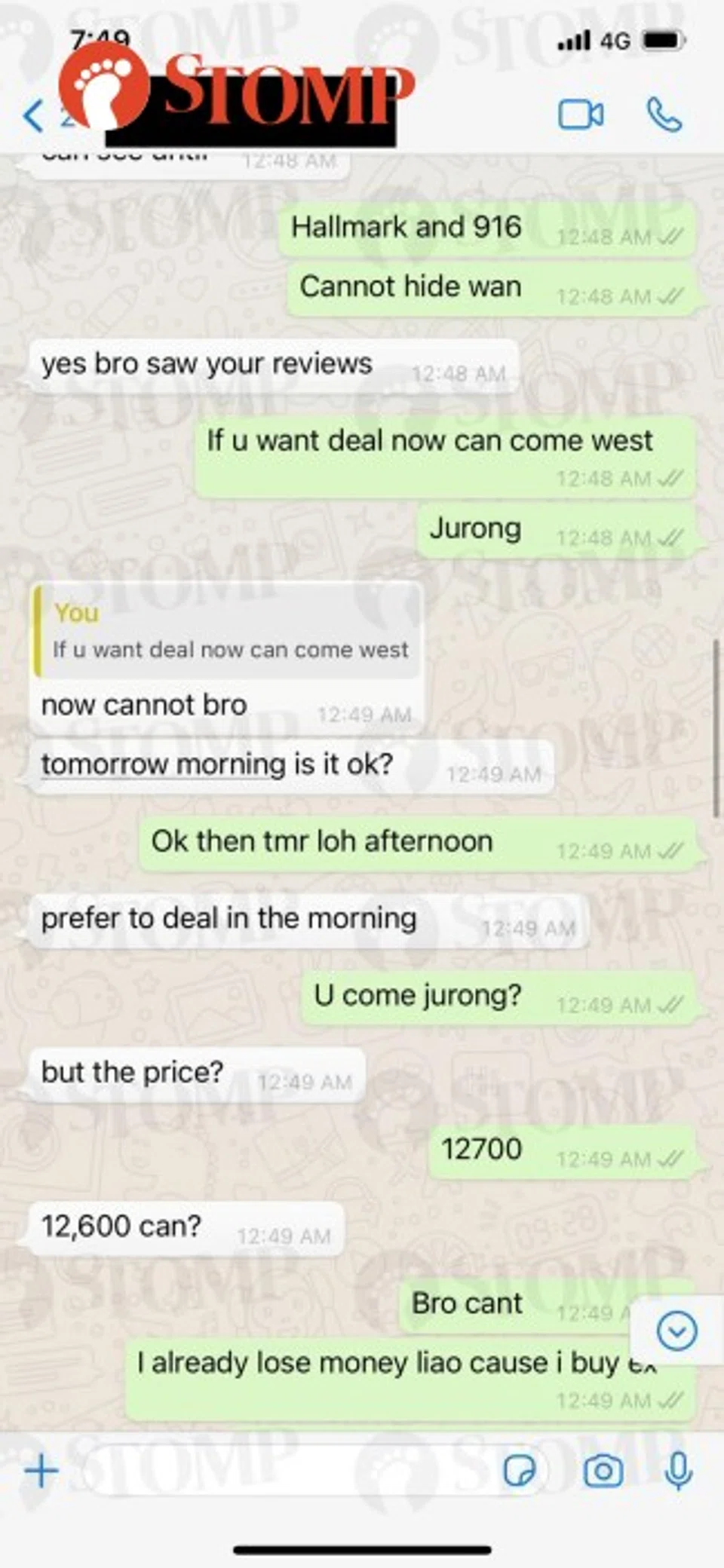
Task: Record a voice message
Action: [x=679, y=1471]
